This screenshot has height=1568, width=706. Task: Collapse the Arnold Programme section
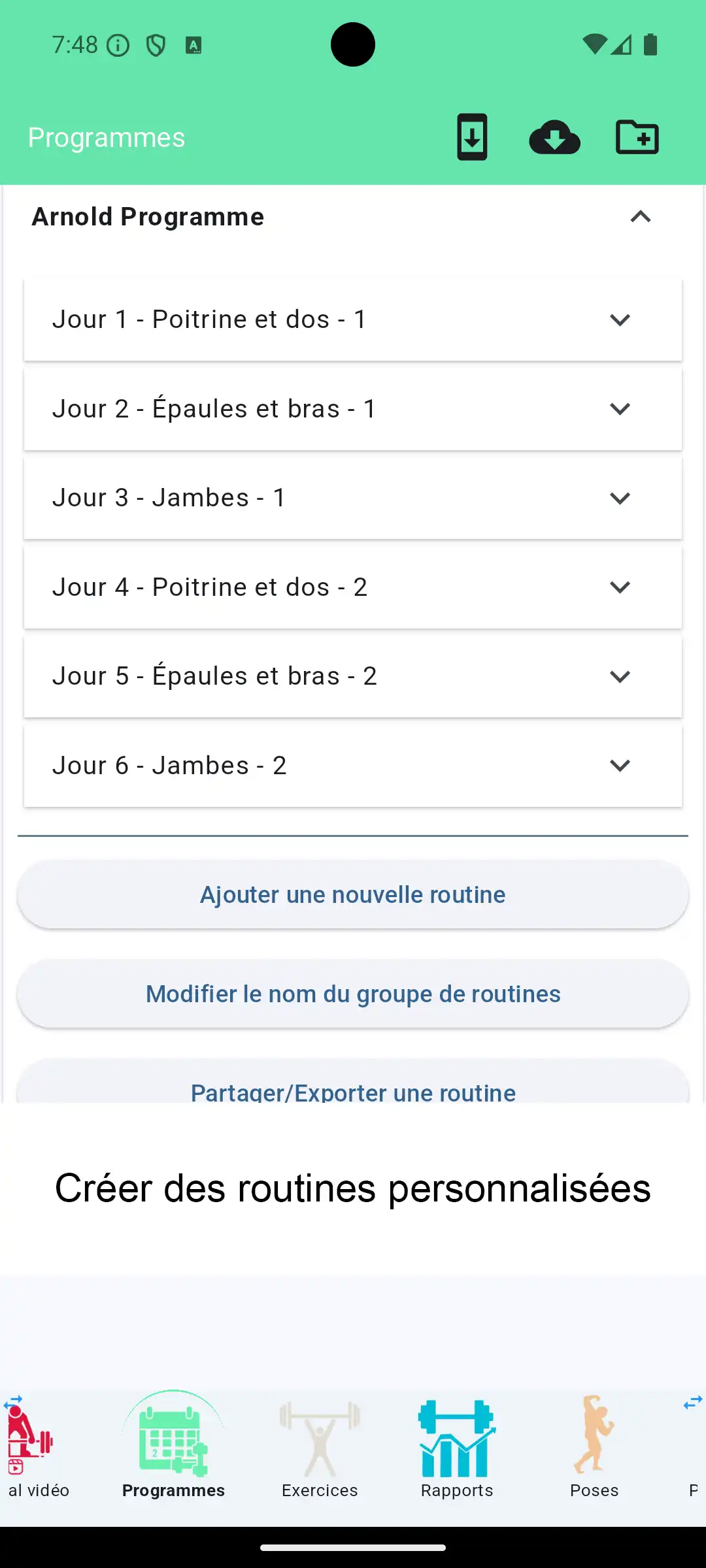point(641,216)
